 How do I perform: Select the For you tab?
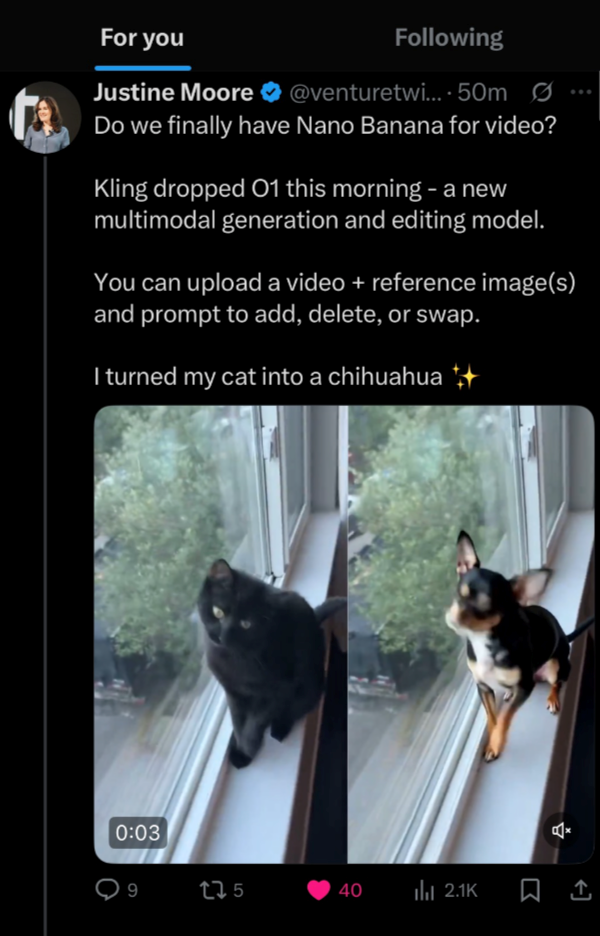coord(142,38)
